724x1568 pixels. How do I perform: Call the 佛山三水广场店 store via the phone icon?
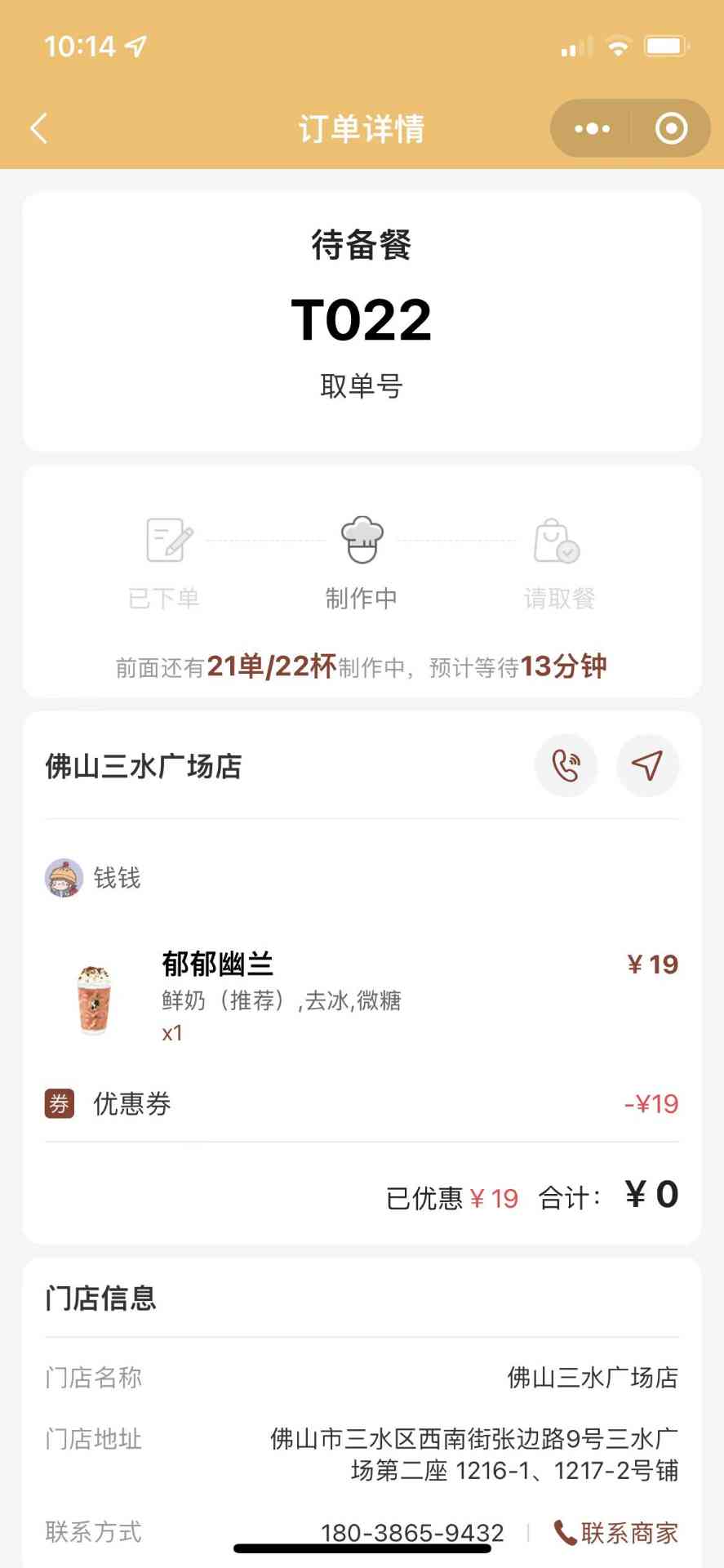pyautogui.click(x=566, y=765)
